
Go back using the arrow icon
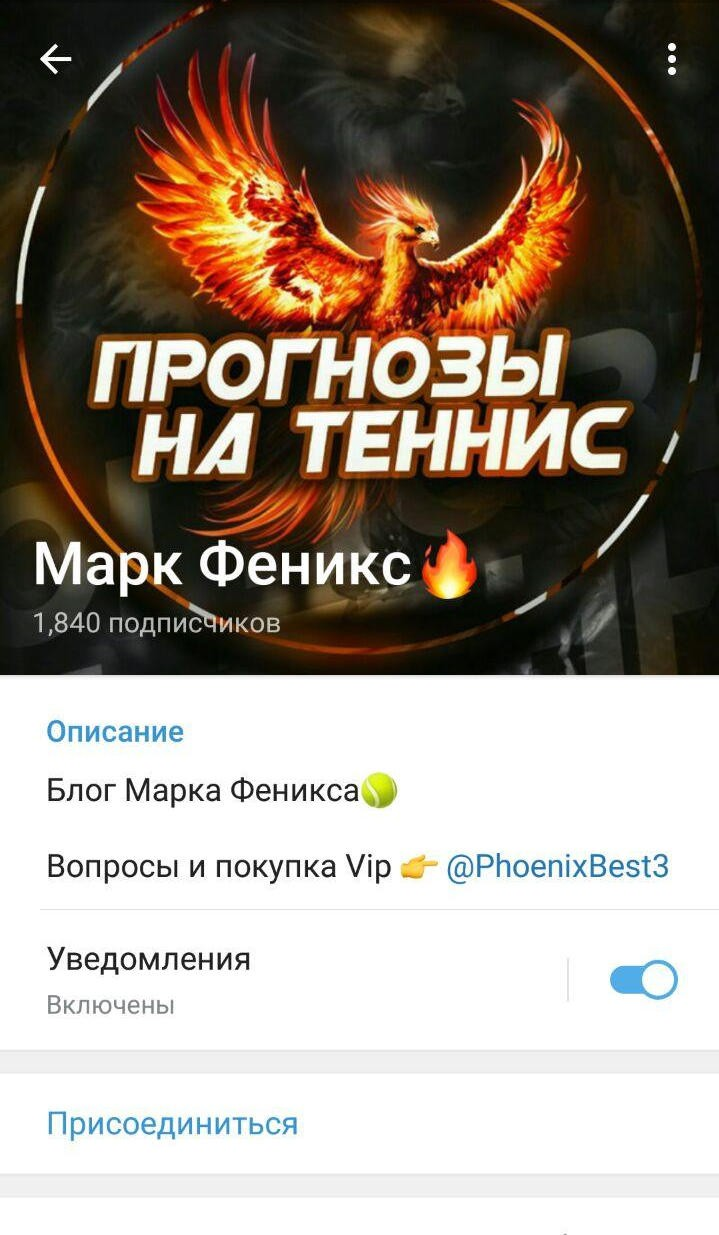(x=55, y=60)
